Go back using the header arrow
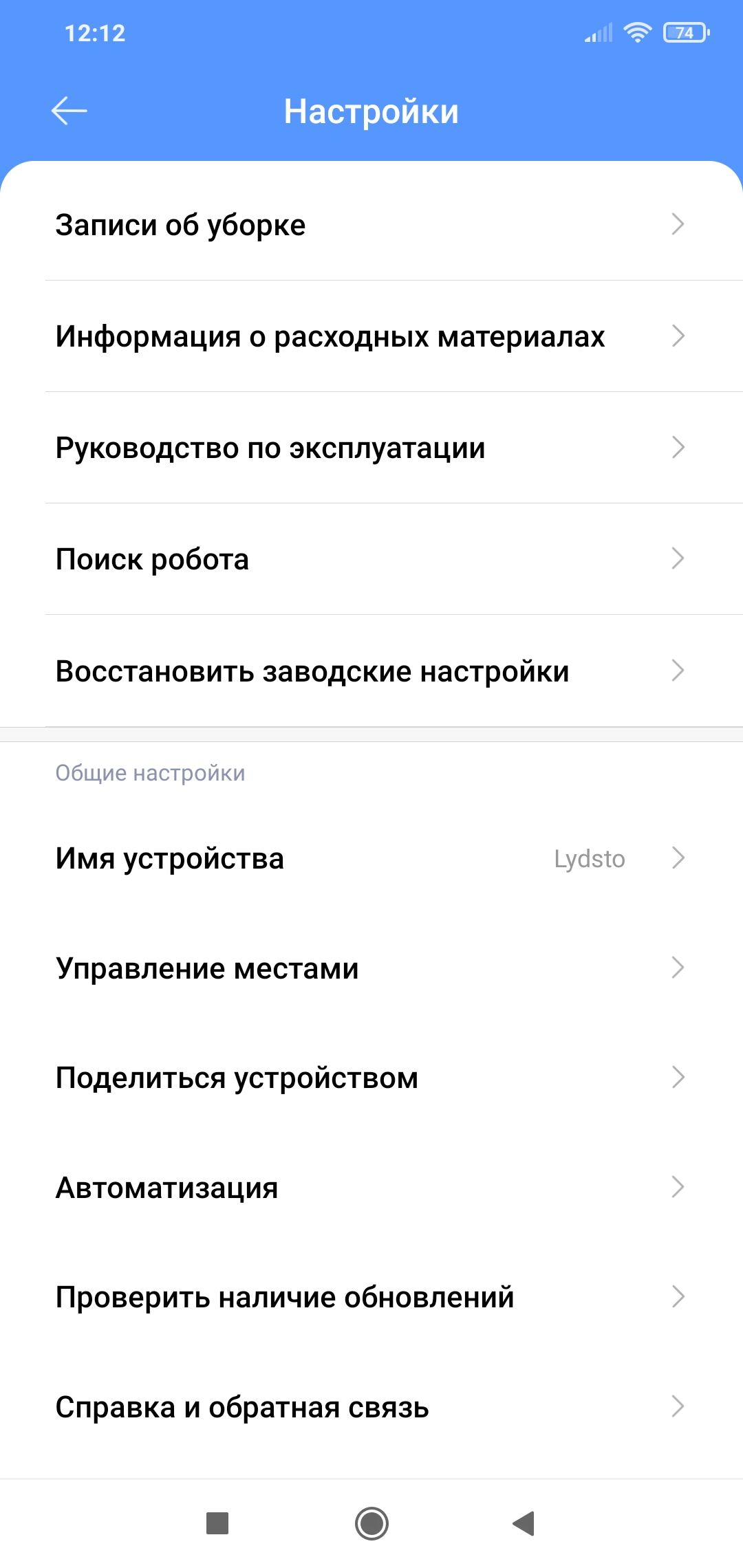Screen dimensions: 743x1568 [69, 111]
